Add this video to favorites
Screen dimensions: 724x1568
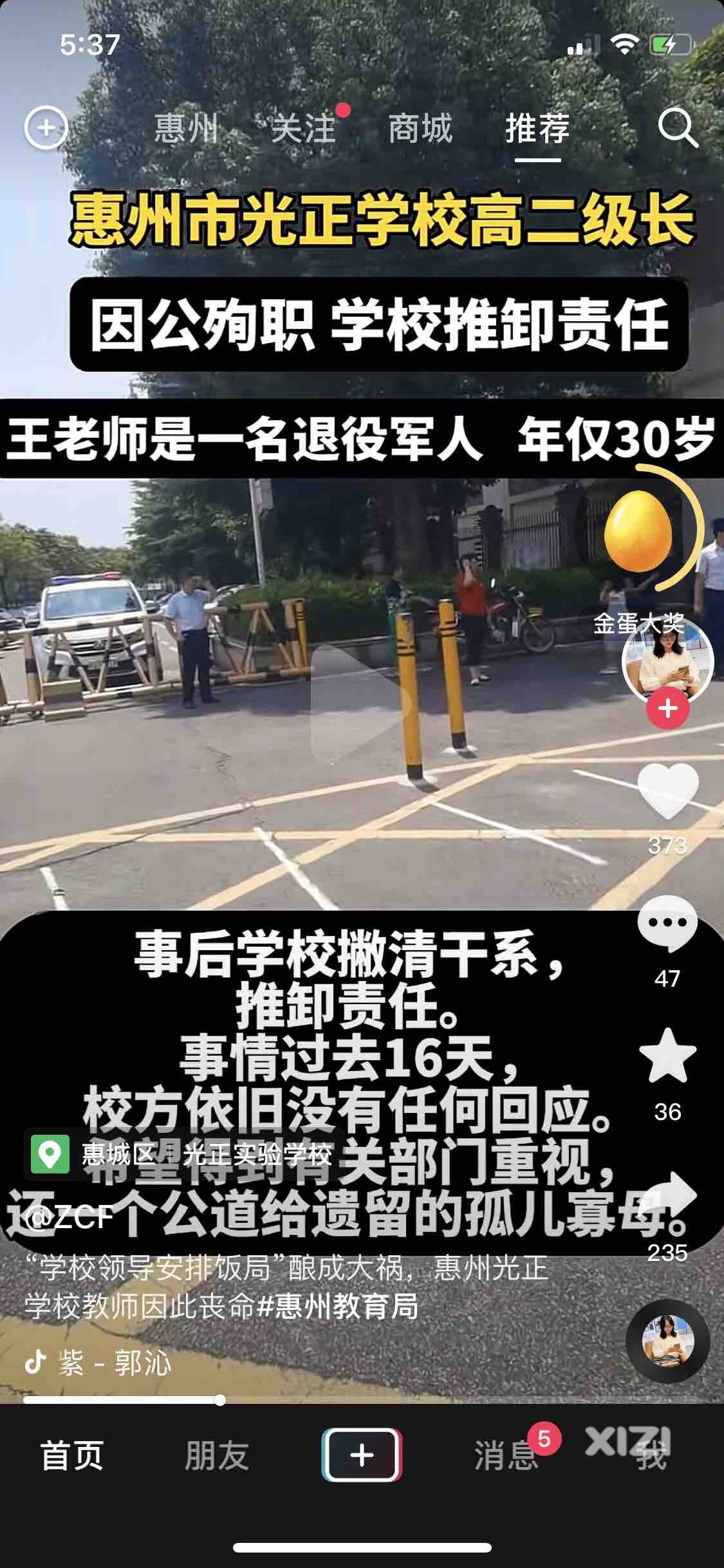[x=667, y=1057]
